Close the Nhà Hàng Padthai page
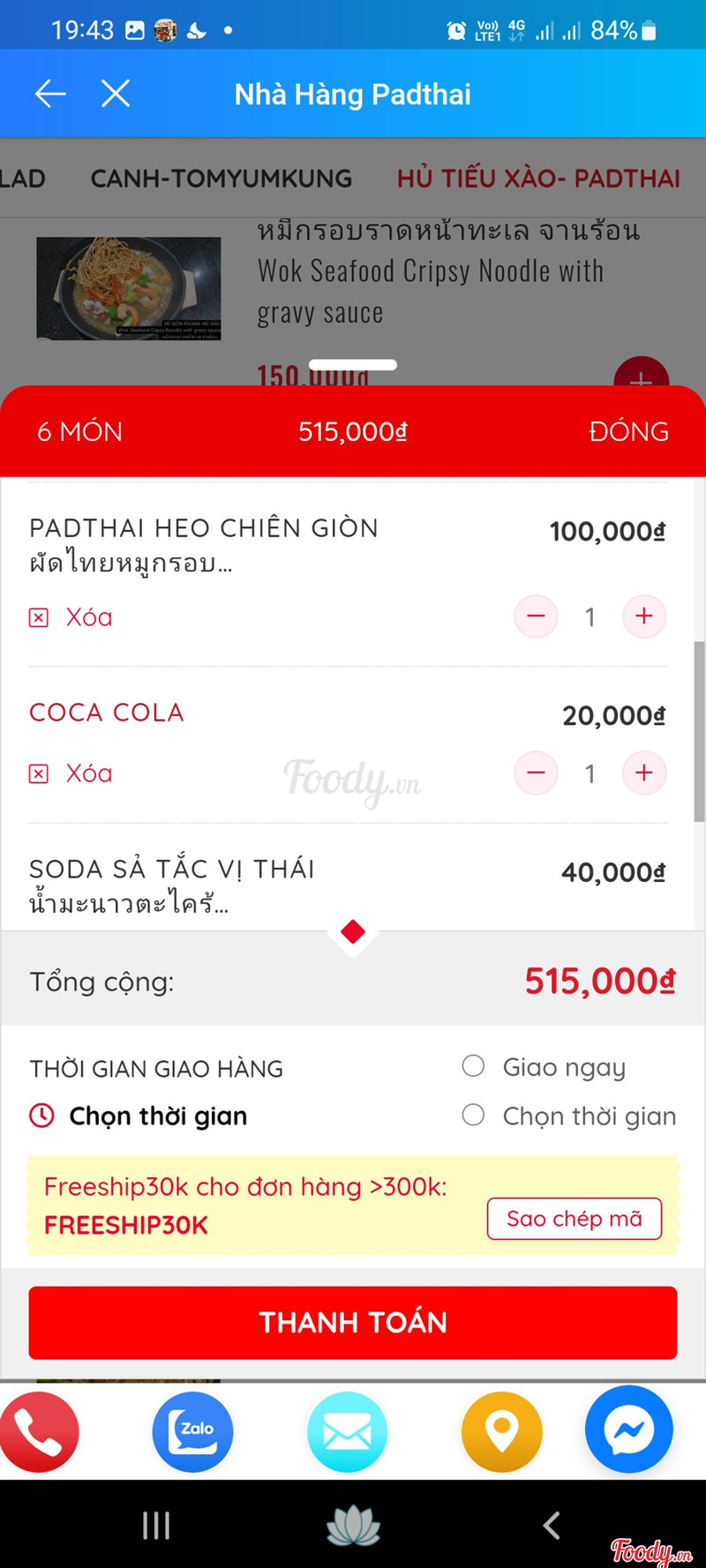 (x=116, y=93)
